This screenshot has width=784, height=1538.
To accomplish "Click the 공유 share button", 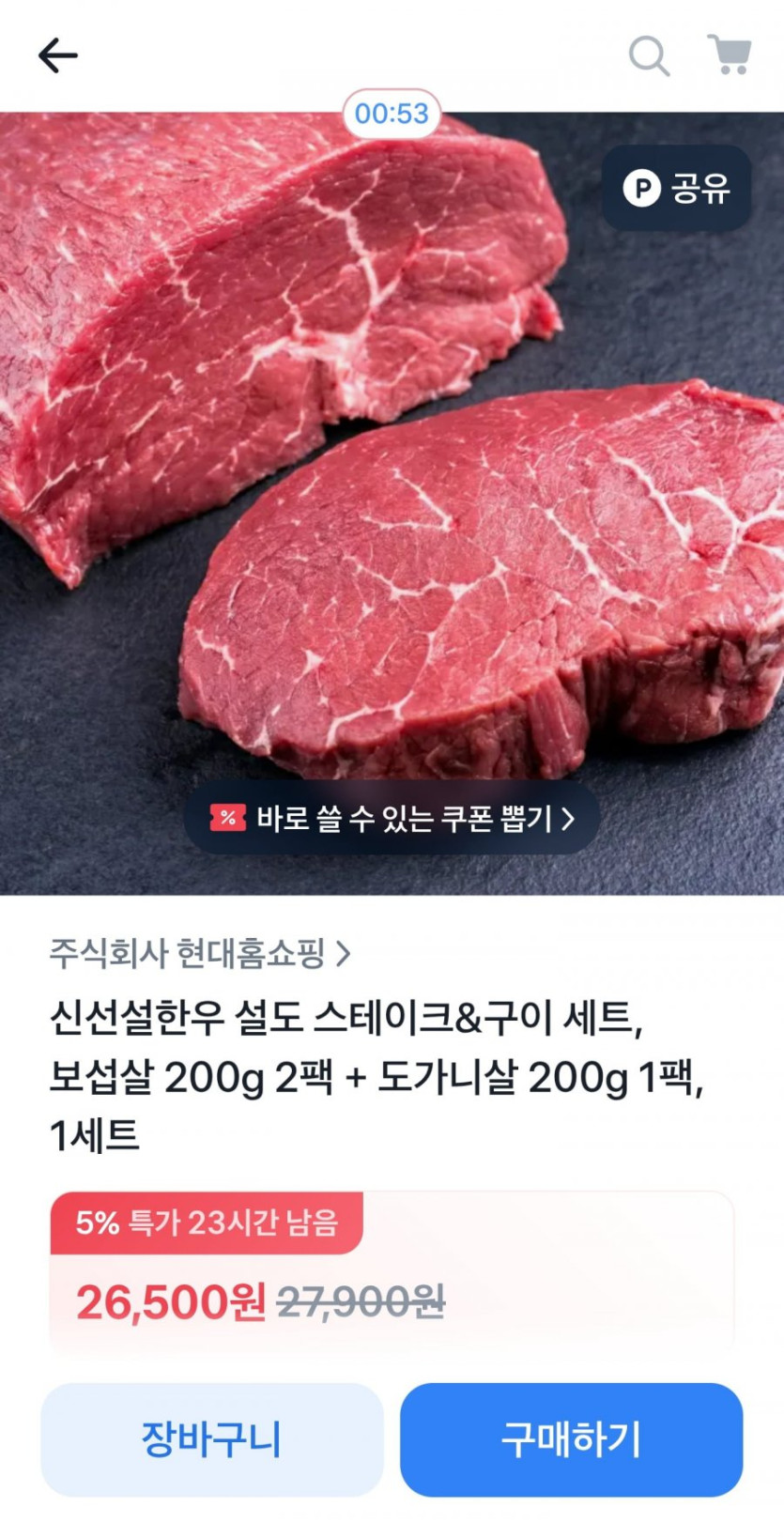I will coord(676,190).
